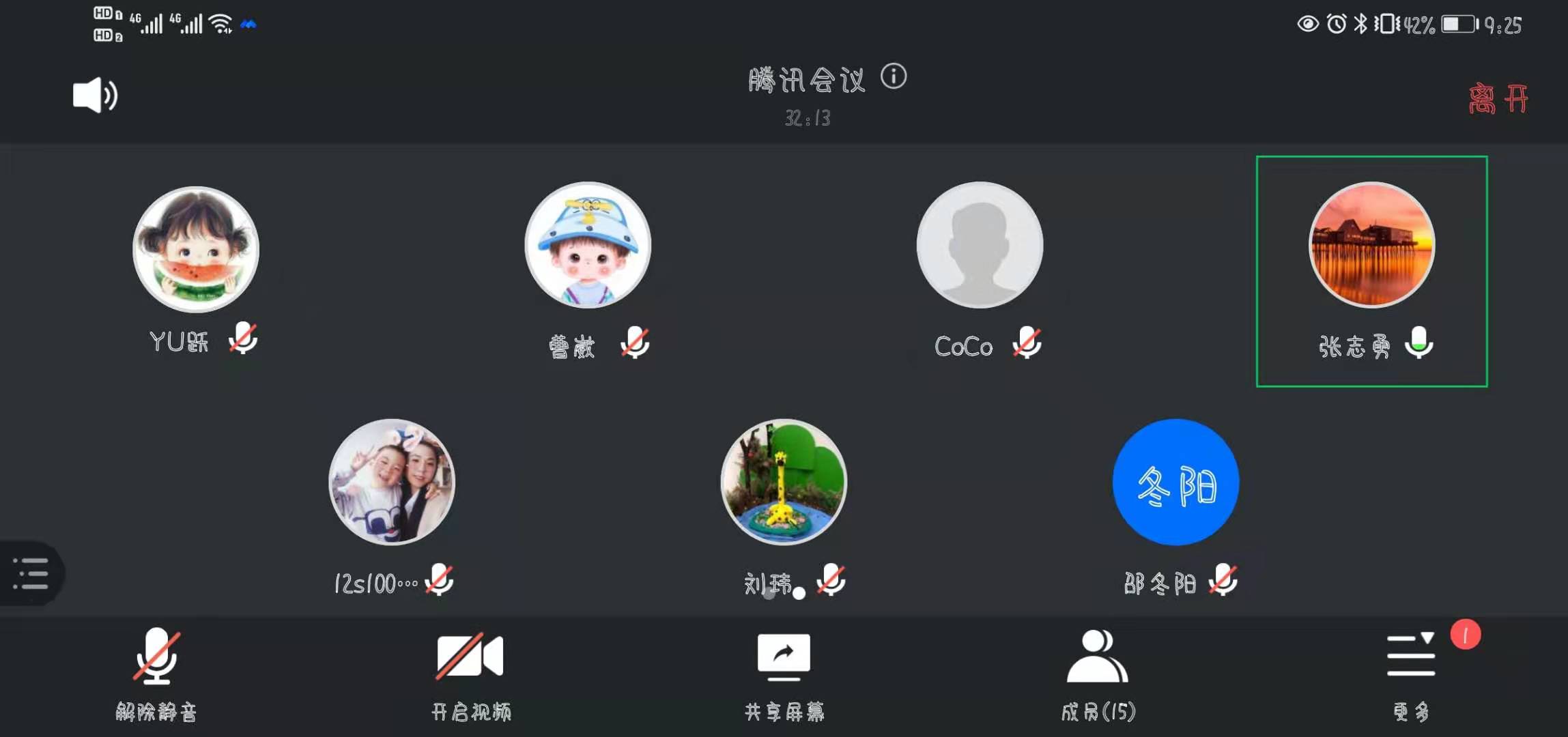Screen dimensions: 1568x737
Task: Select participant 曹葳
Action: pyautogui.click(x=588, y=245)
